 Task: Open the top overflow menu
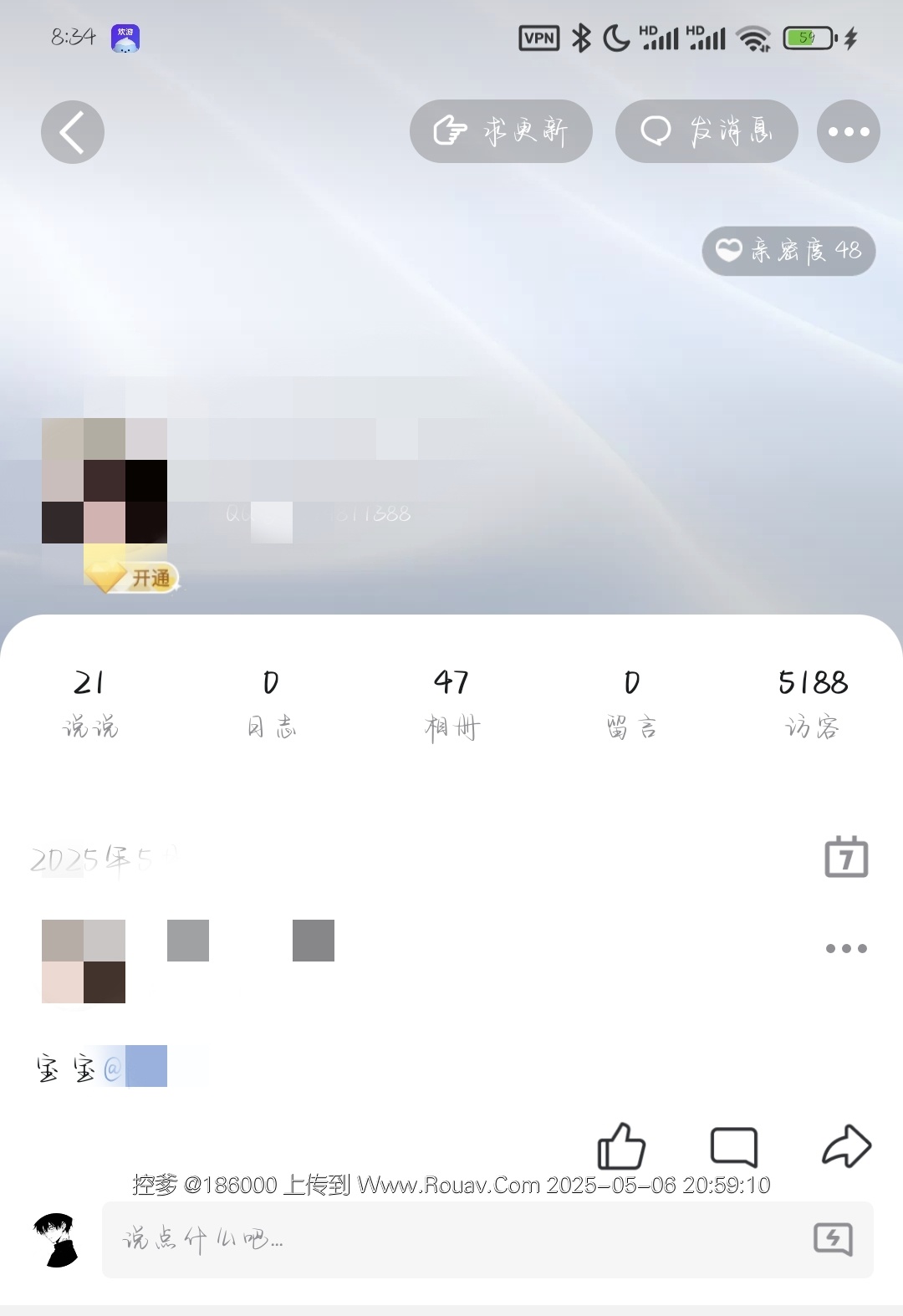click(x=848, y=131)
